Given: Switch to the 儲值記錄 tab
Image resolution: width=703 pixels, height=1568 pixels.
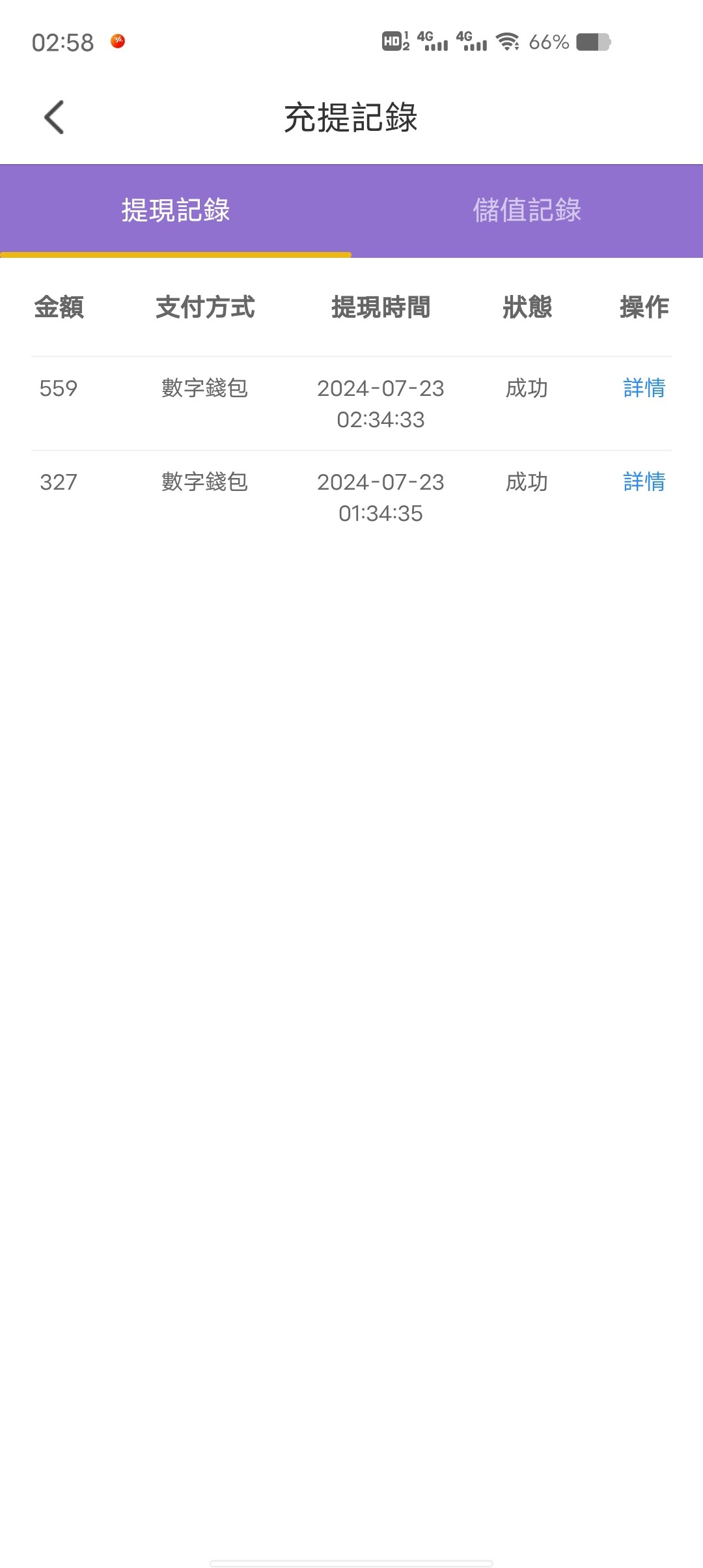Looking at the screenshot, I should (527, 210).
